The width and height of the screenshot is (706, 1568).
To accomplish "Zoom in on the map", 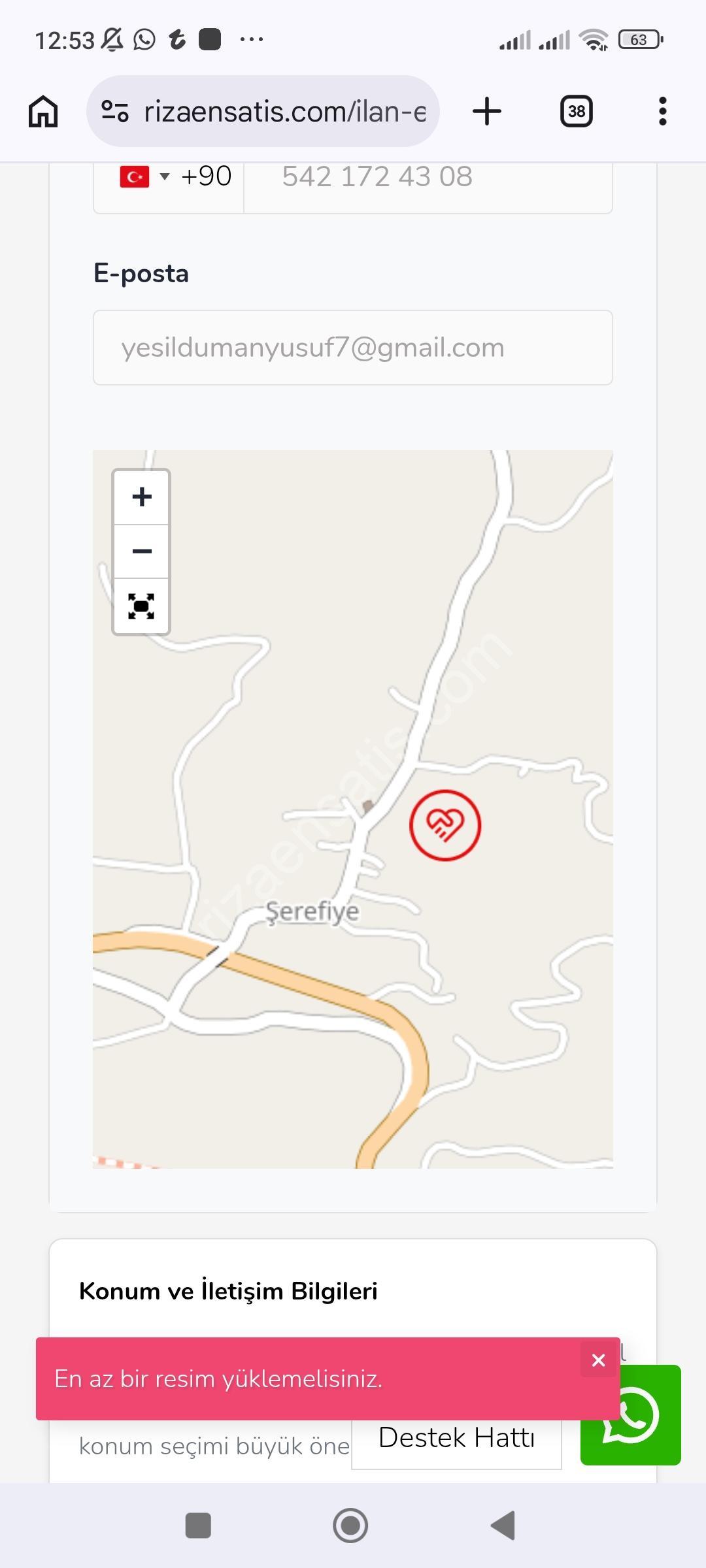I will [x=142, y=497].
